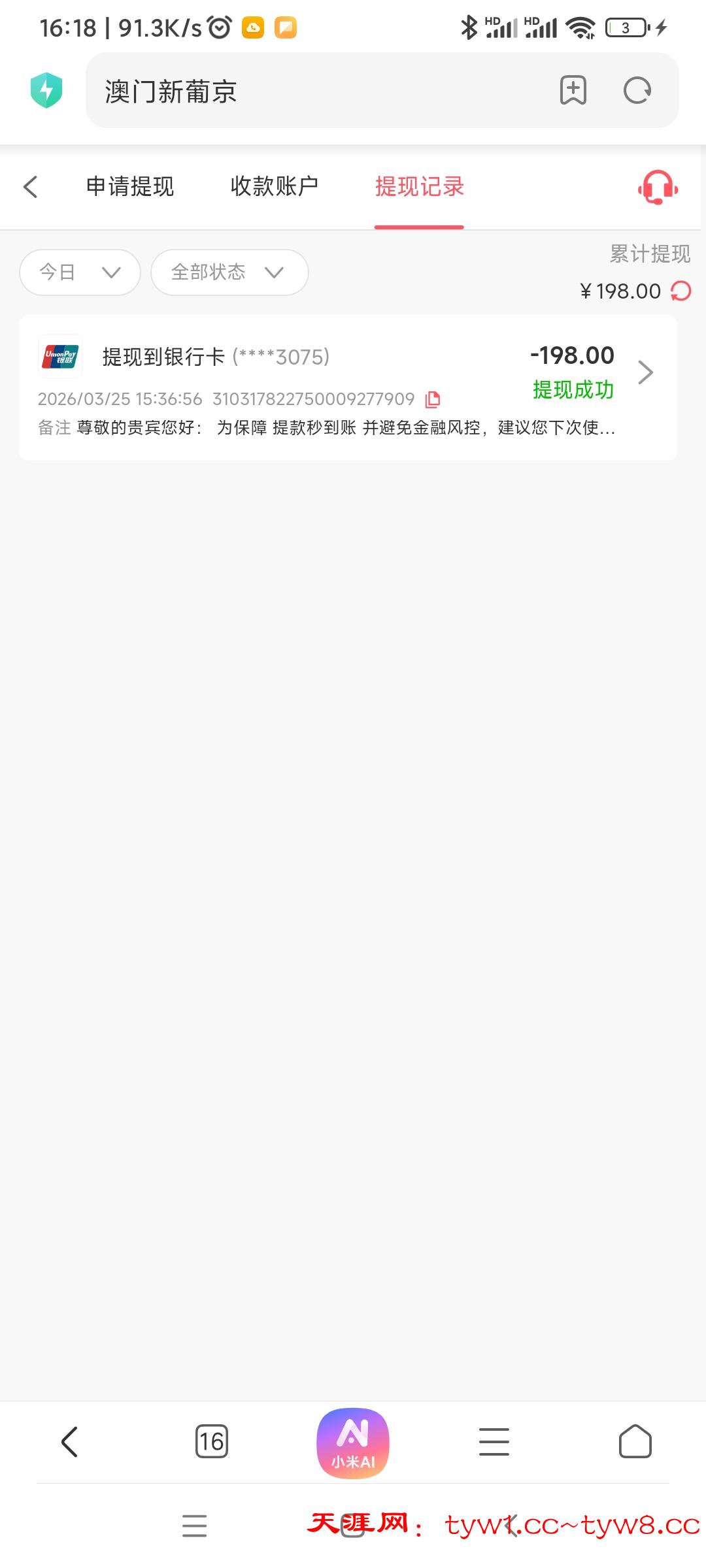
Task: View the 16 open browser tabs
Action: tap(212, 1441)
